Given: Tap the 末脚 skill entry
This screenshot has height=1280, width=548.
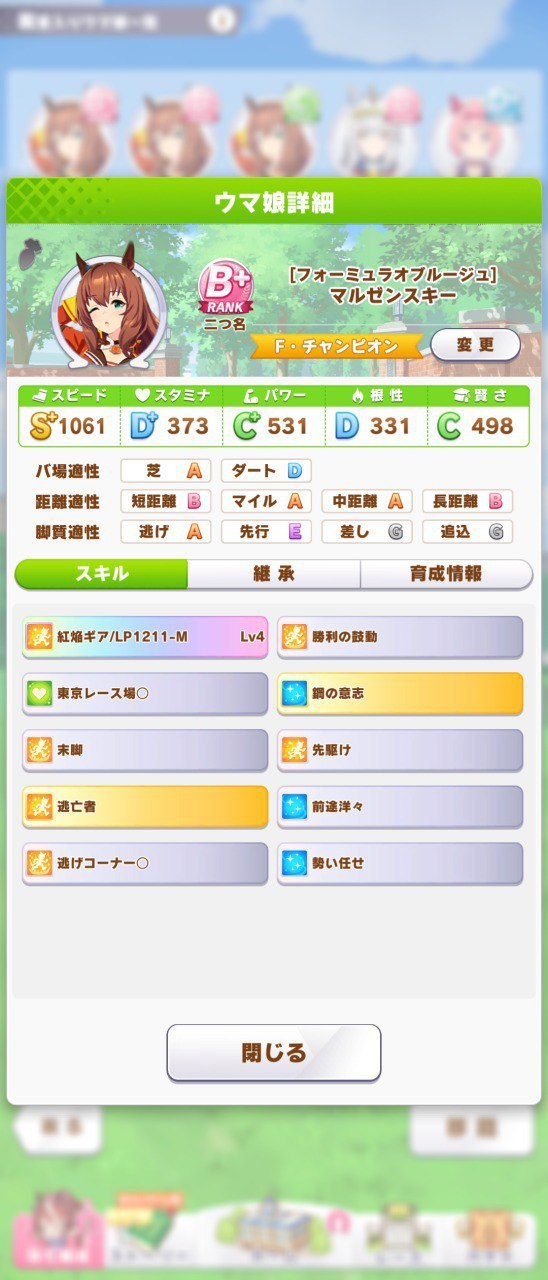Looking at the screenshot, I should [145, 749].
